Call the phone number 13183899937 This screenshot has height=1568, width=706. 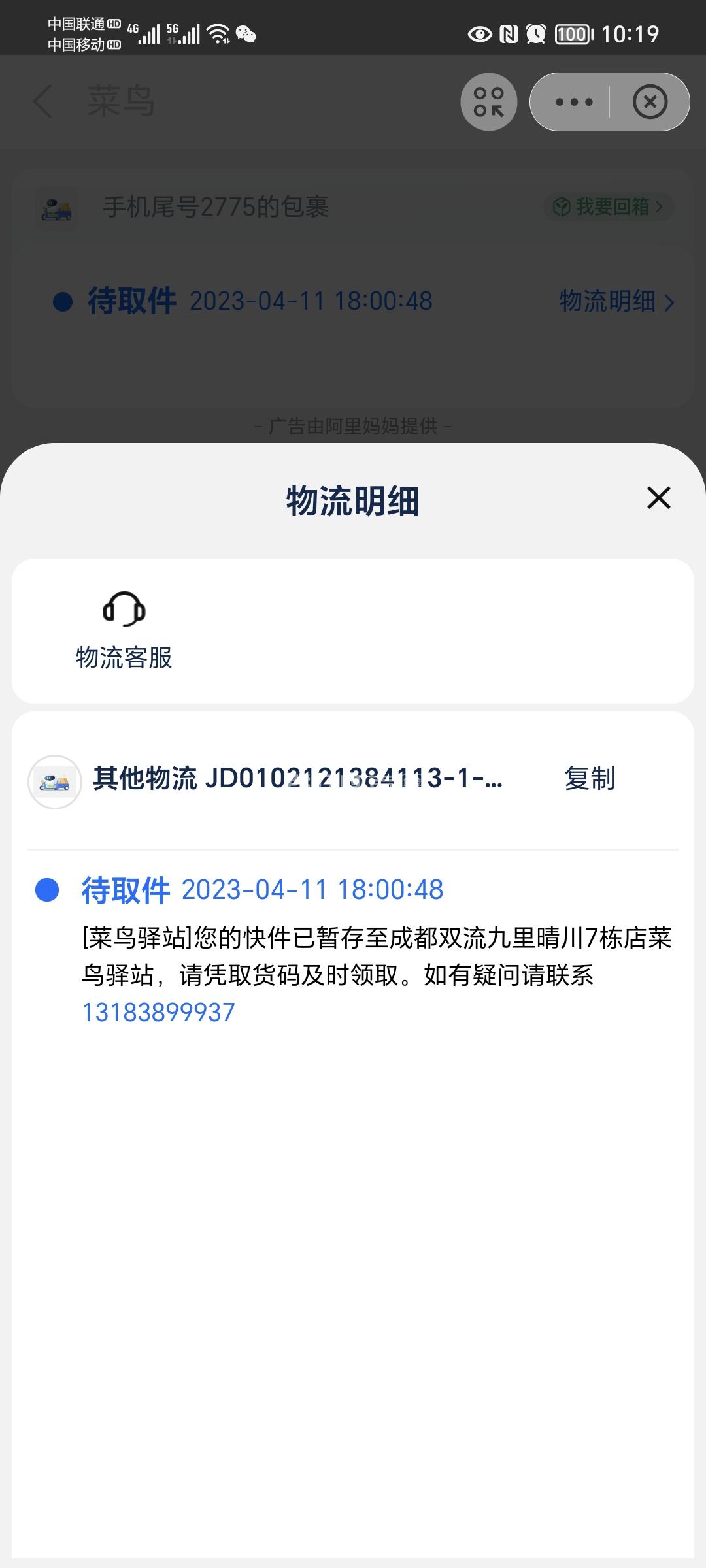pos(158,1012)
